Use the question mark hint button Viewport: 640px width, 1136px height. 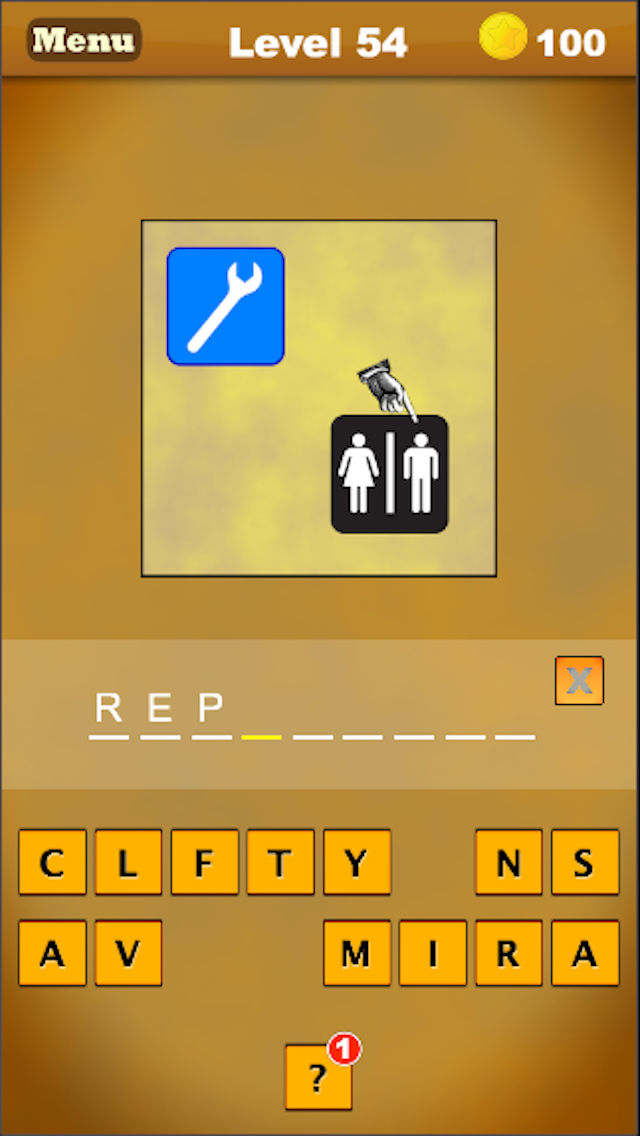tap(318, 1077)
